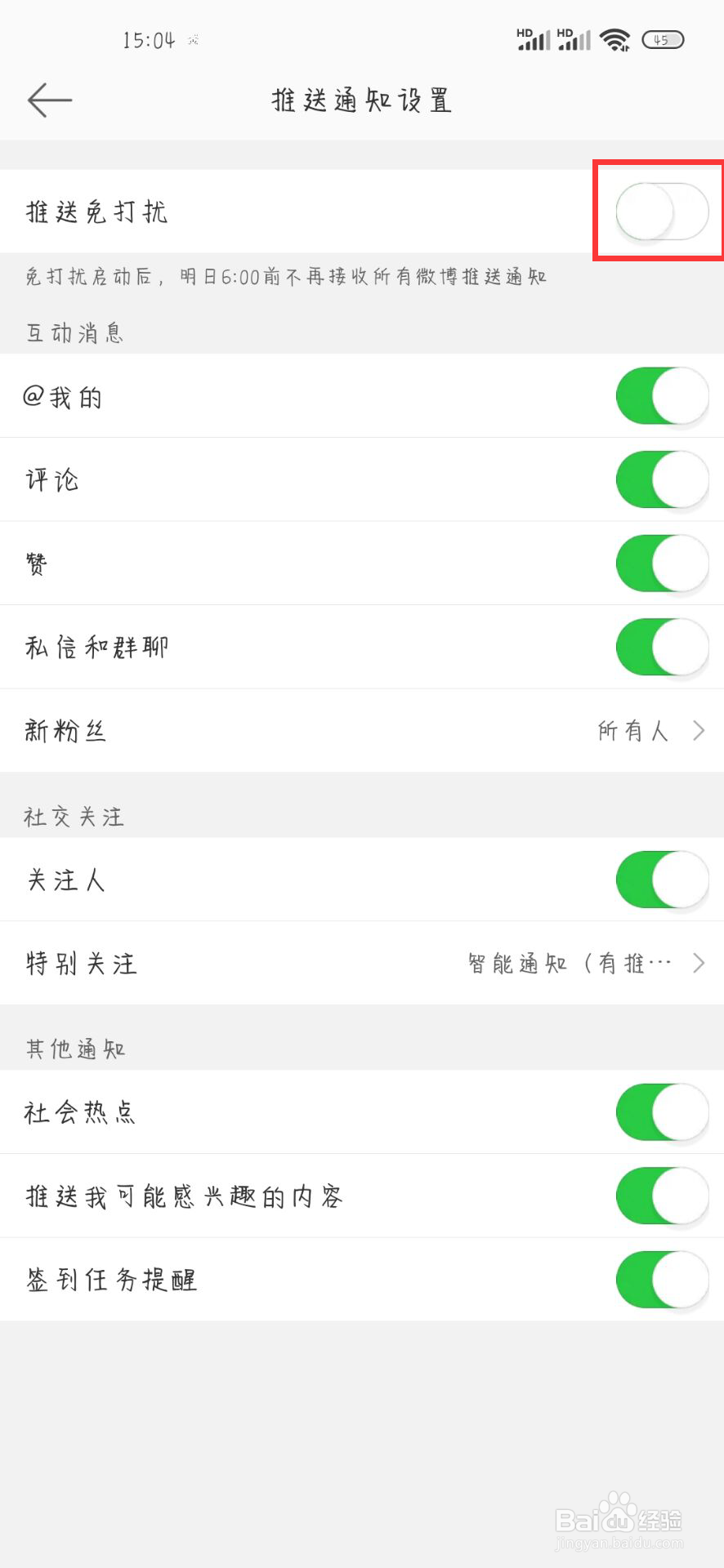The width and height of the screenshot is (724, 1568).
Task: Turn off 私信和群聊 notifications
Action: click(662, 646)
